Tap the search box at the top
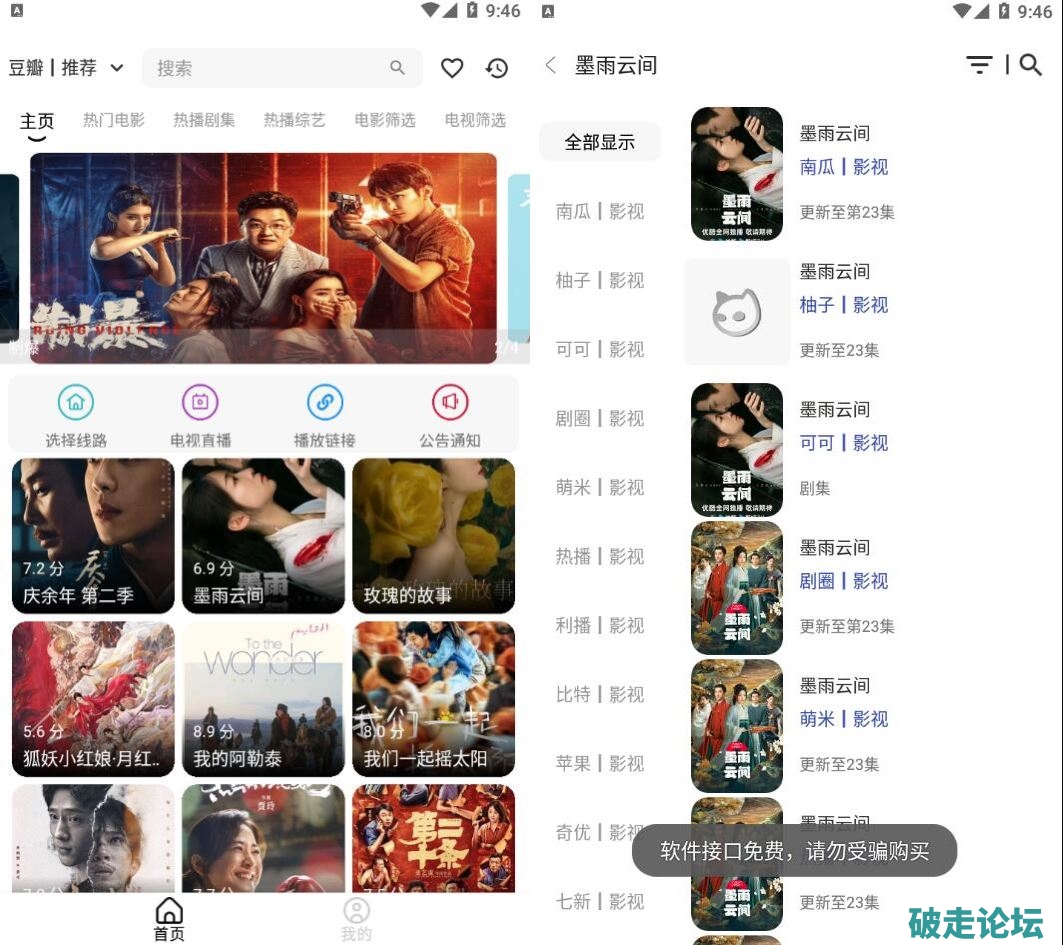This screenshot has height=945, width=1063. coord(270,68)
